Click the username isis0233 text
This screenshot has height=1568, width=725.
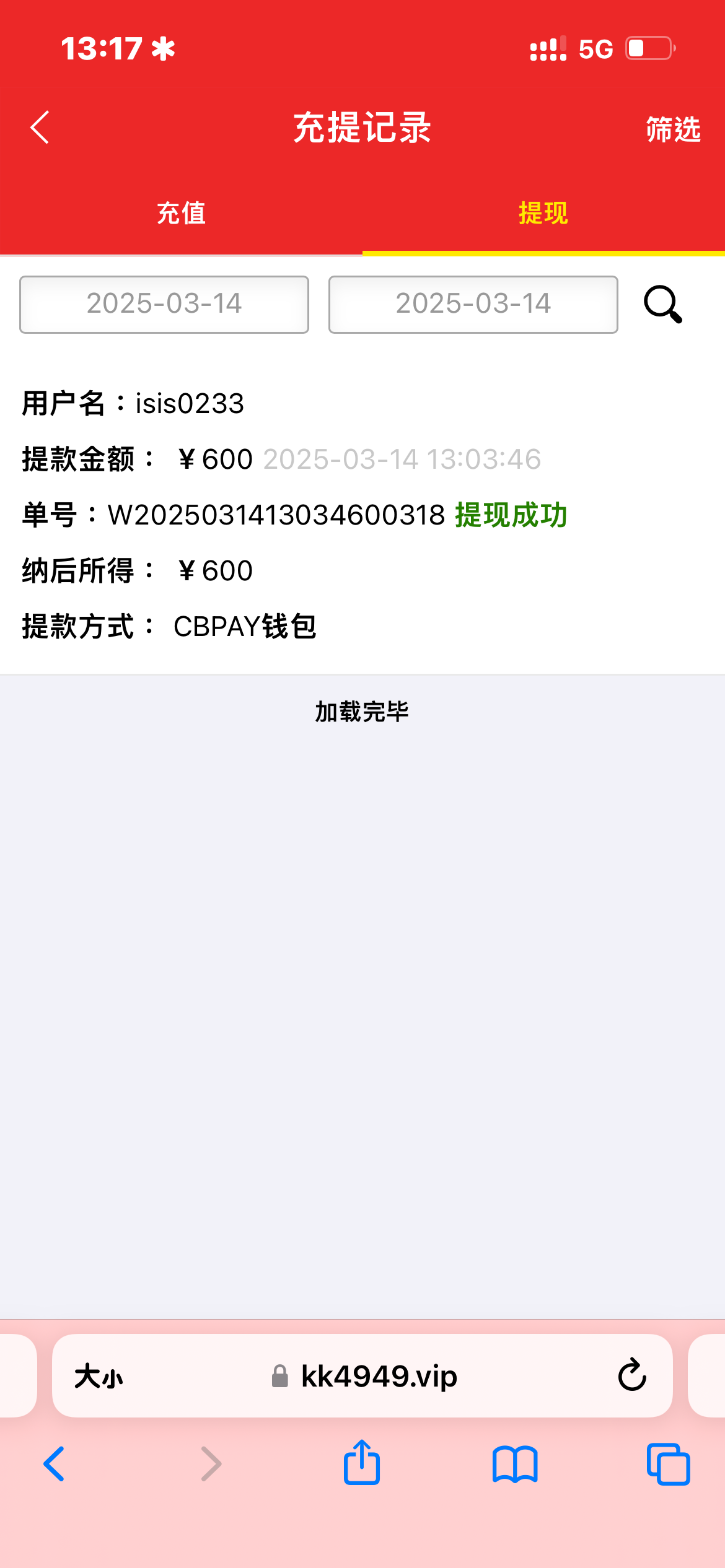(189, 403)
